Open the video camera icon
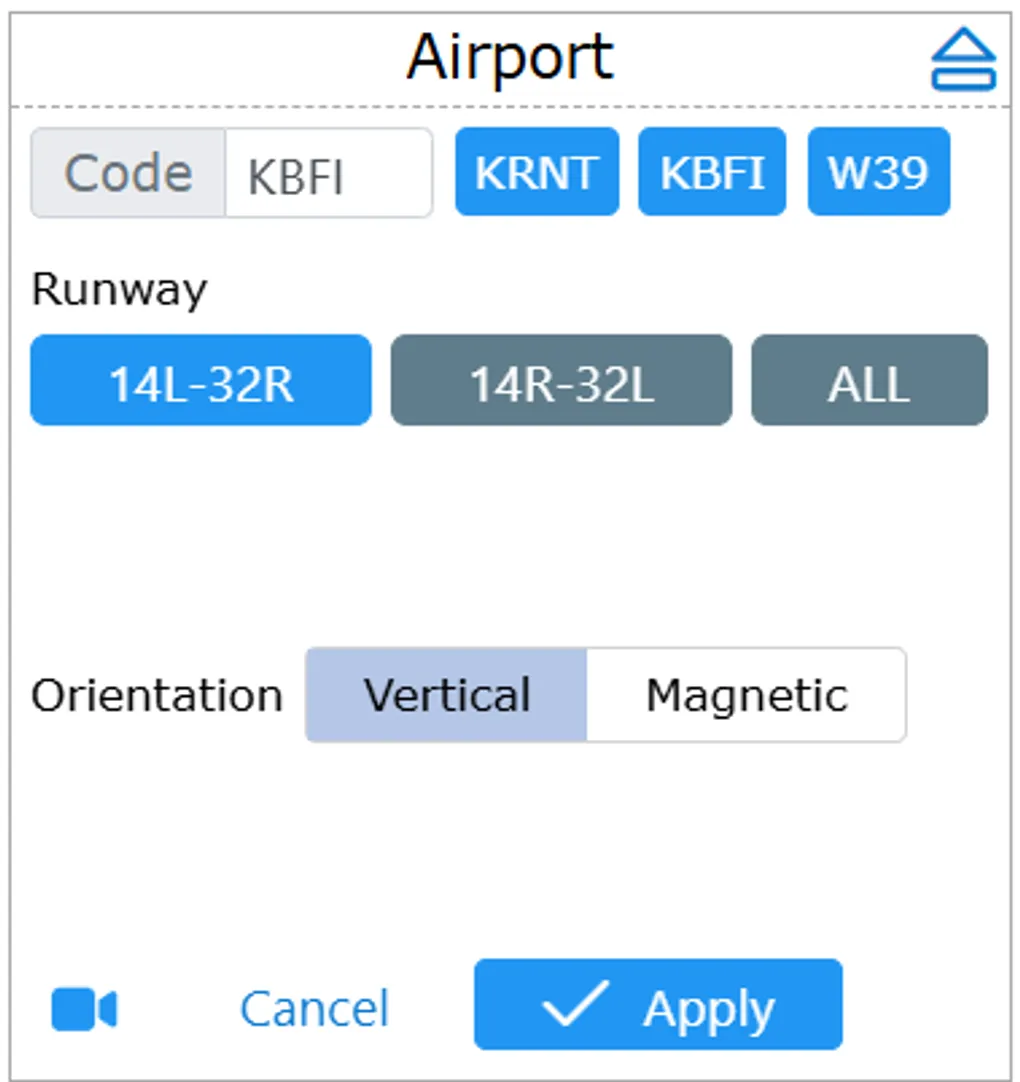 [x=84, y=1009]
